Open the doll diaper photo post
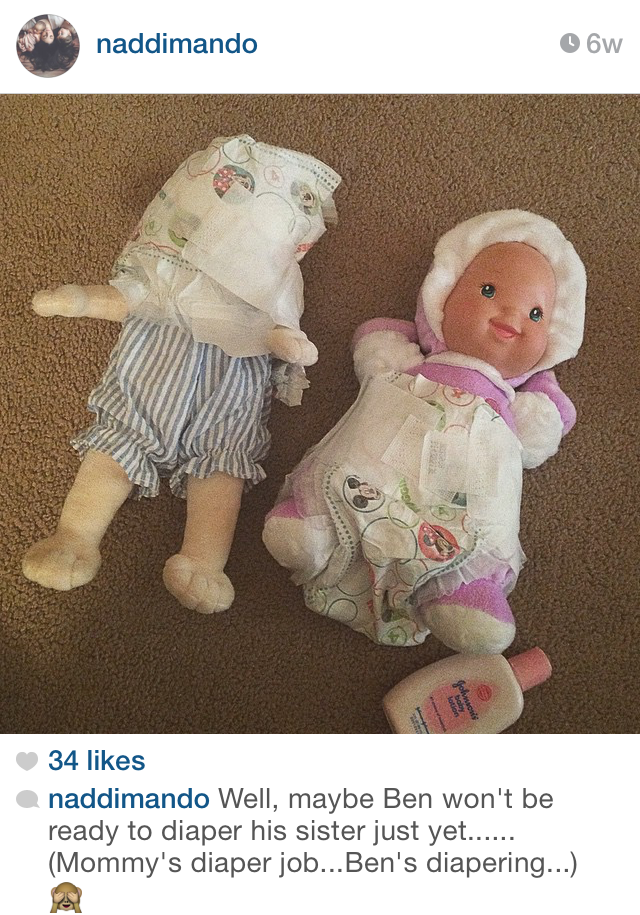Screen dimensions: 640x915 pos(320,414)
